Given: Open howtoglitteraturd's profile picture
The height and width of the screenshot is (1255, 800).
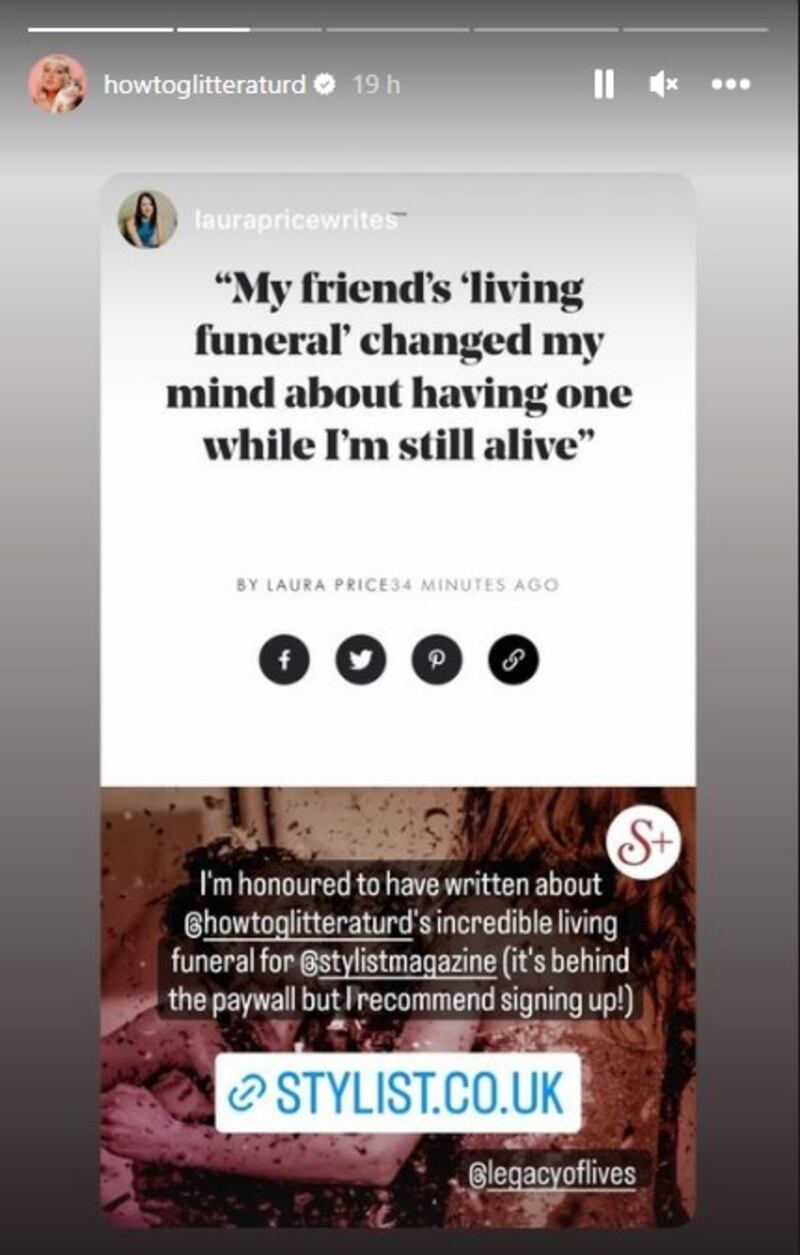Looking at the screenshot, I should coord(58,84).
